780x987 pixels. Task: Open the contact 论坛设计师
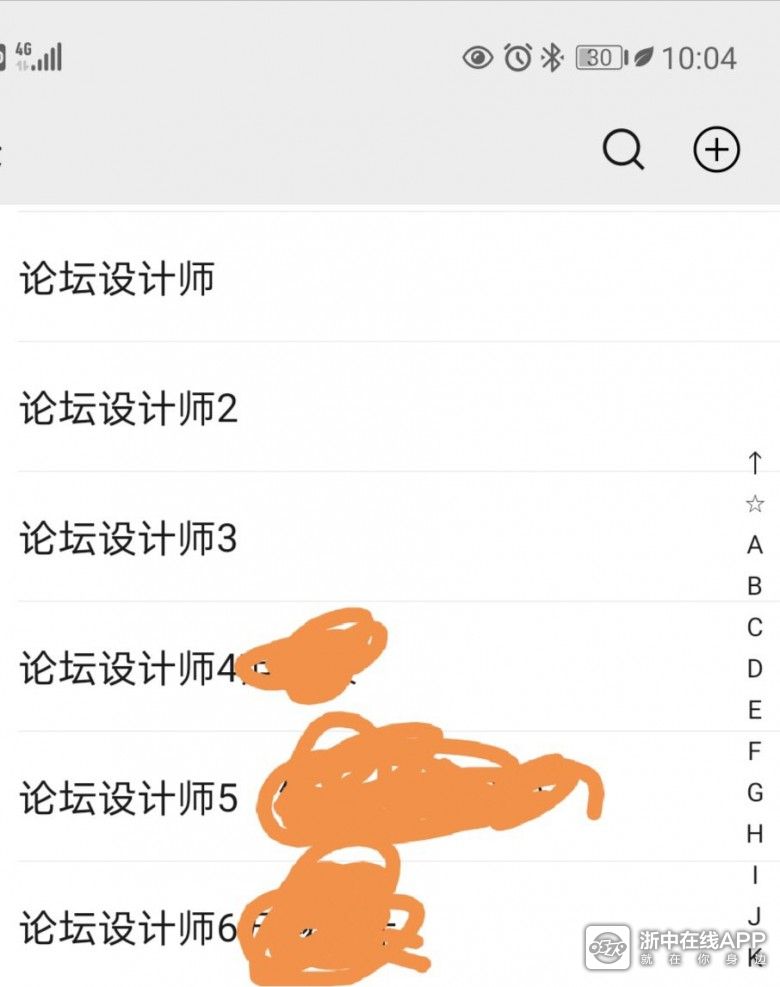(x=117, y=279)
